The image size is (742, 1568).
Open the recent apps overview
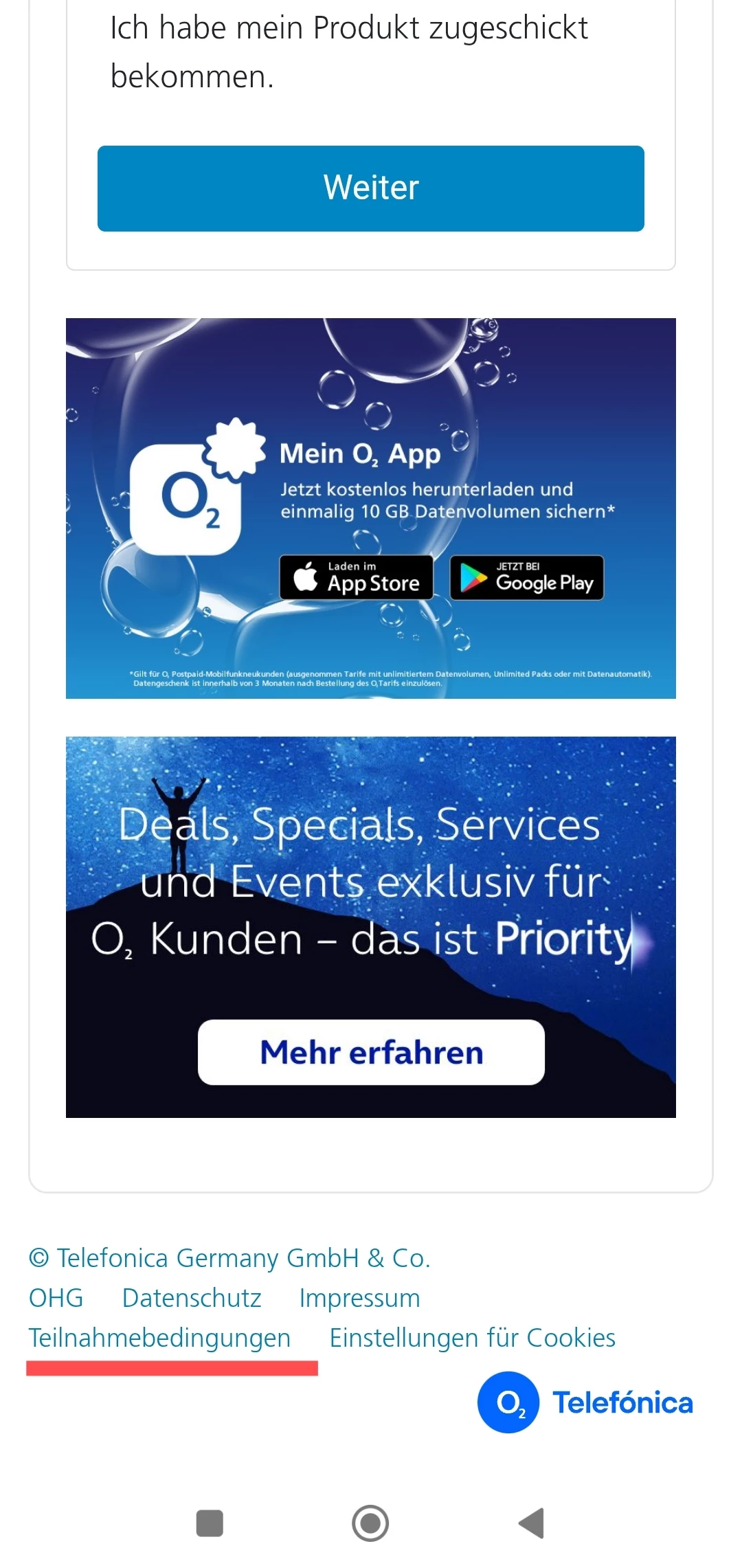click(210, 1523)
